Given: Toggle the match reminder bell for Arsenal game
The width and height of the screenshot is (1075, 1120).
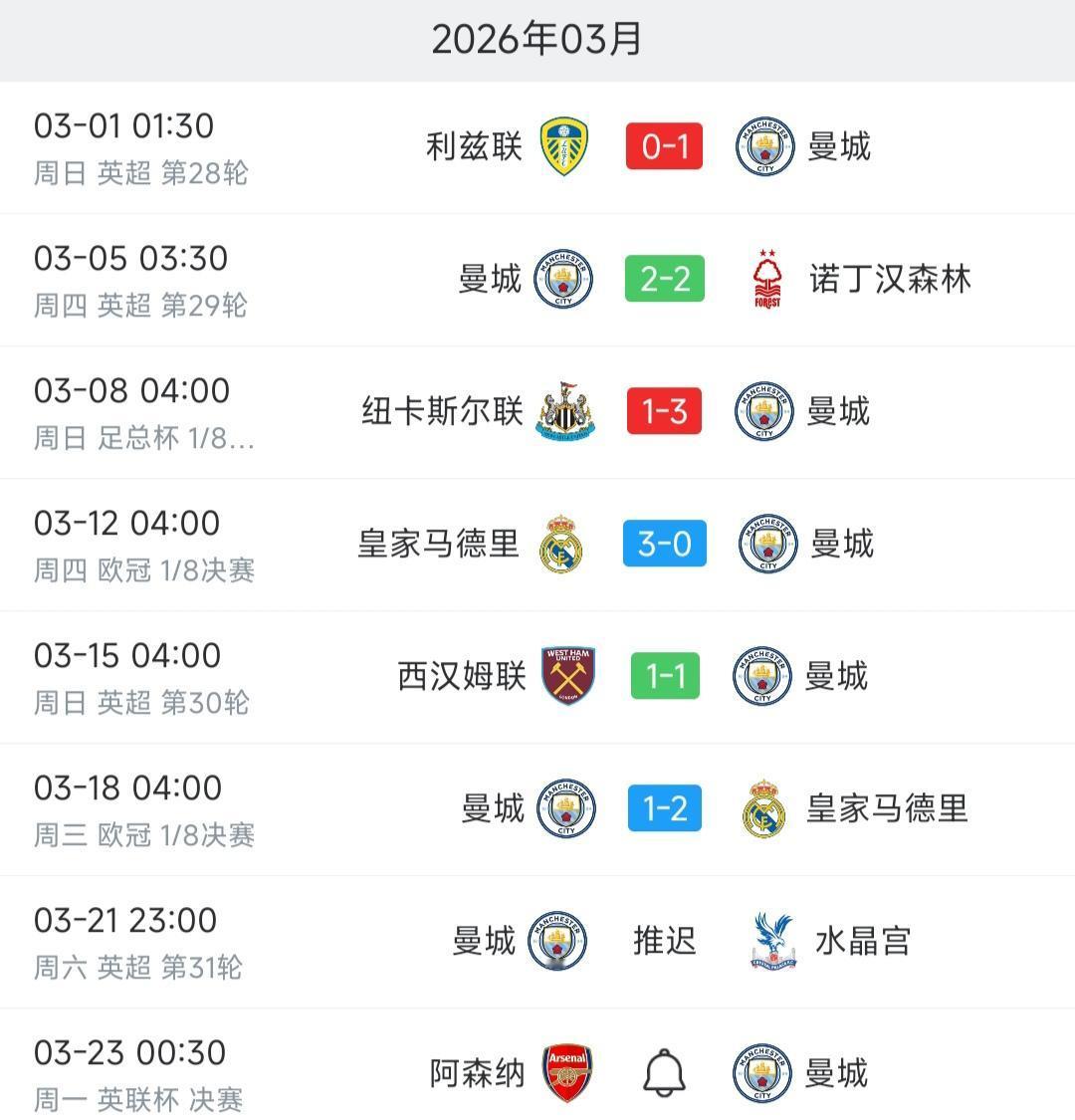Looking at the screenshot, I should click(x=664, y=1074).
